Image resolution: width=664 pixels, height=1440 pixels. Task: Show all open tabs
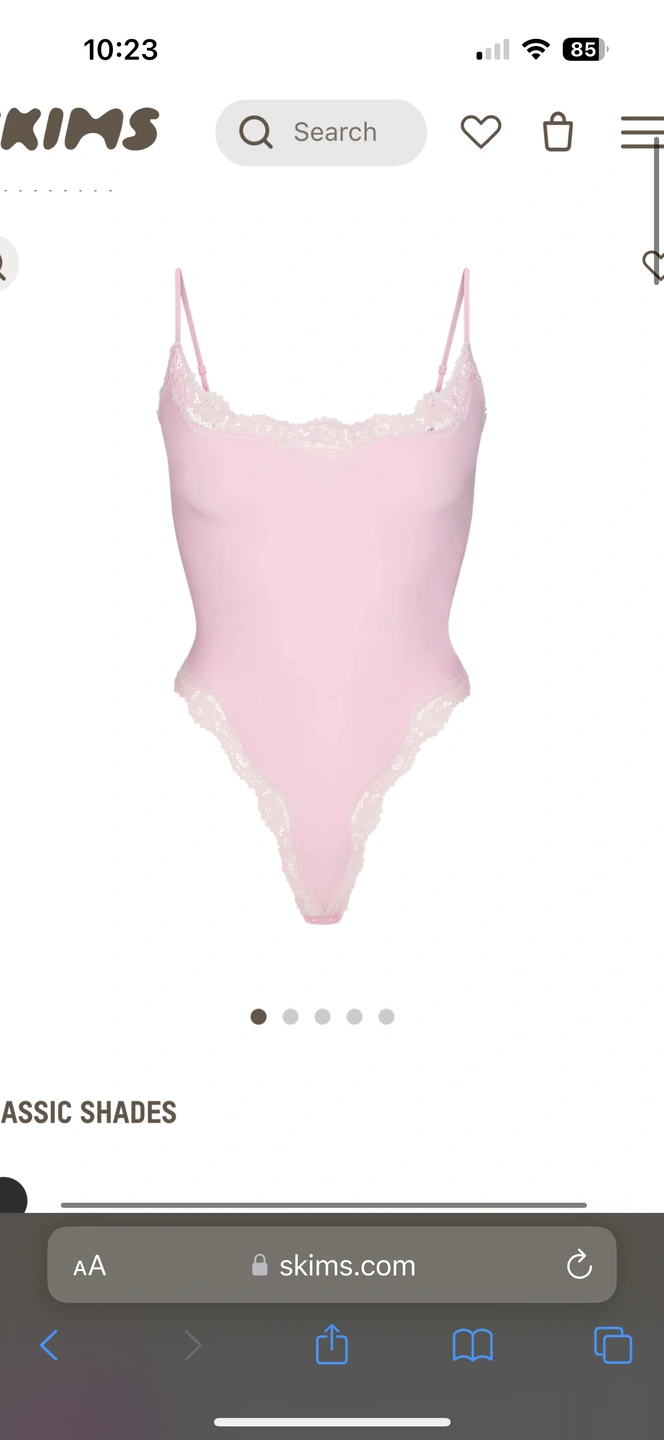coord(613,1345)
